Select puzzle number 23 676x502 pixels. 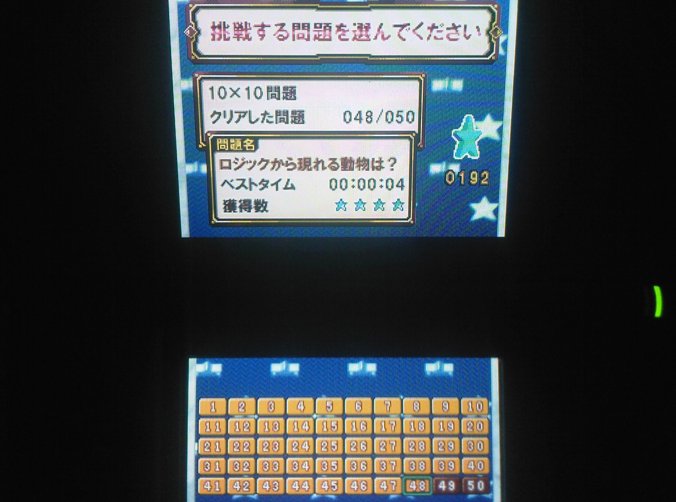point(270,446)
